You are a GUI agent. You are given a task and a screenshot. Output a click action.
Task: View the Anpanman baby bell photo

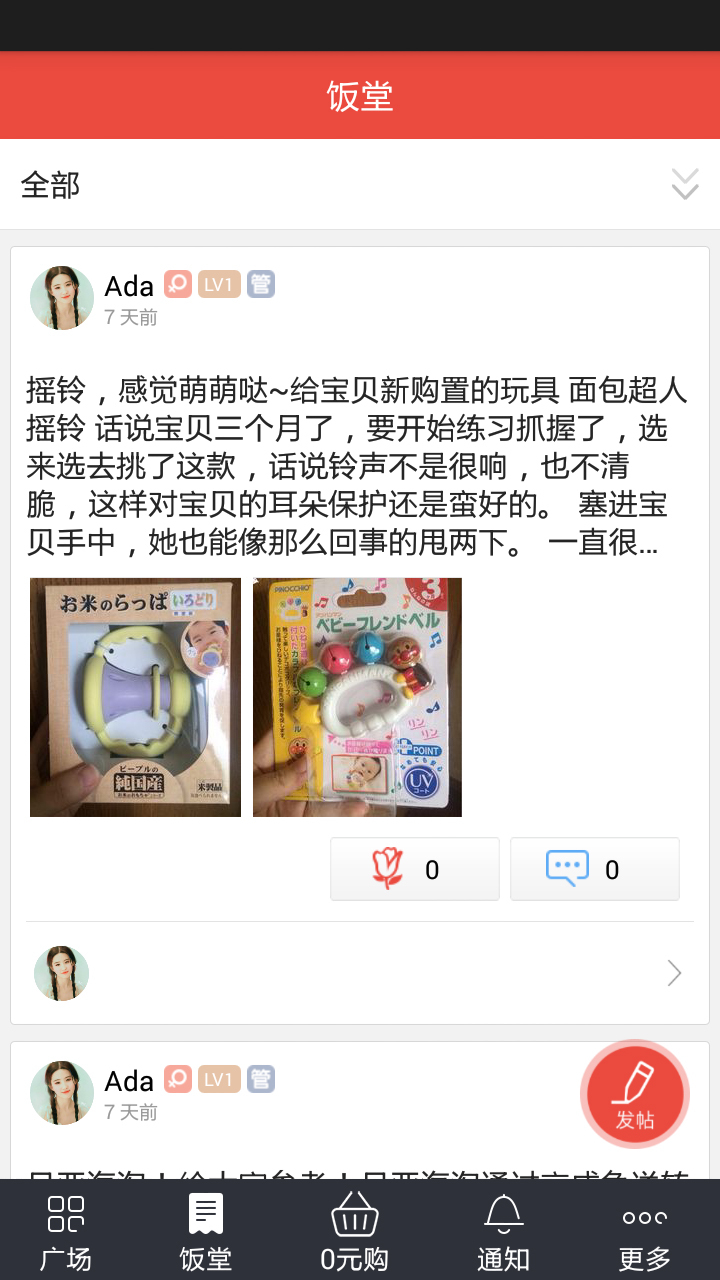point(357,697)
